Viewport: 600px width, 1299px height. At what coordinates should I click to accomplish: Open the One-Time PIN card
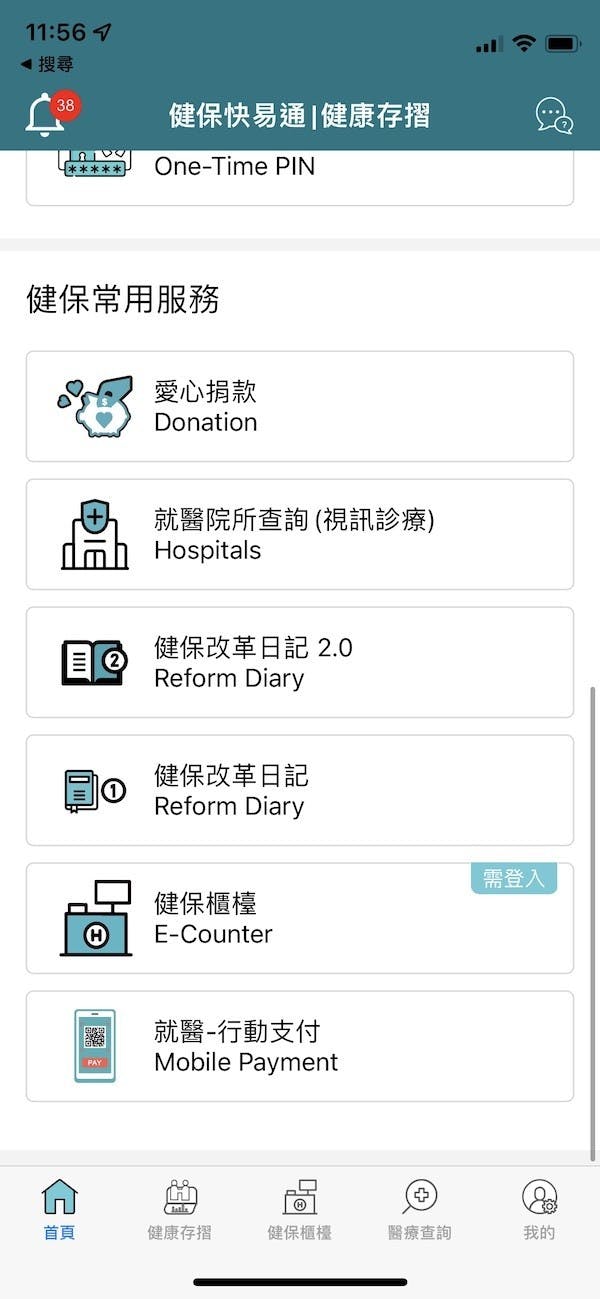tap(300, 178)
